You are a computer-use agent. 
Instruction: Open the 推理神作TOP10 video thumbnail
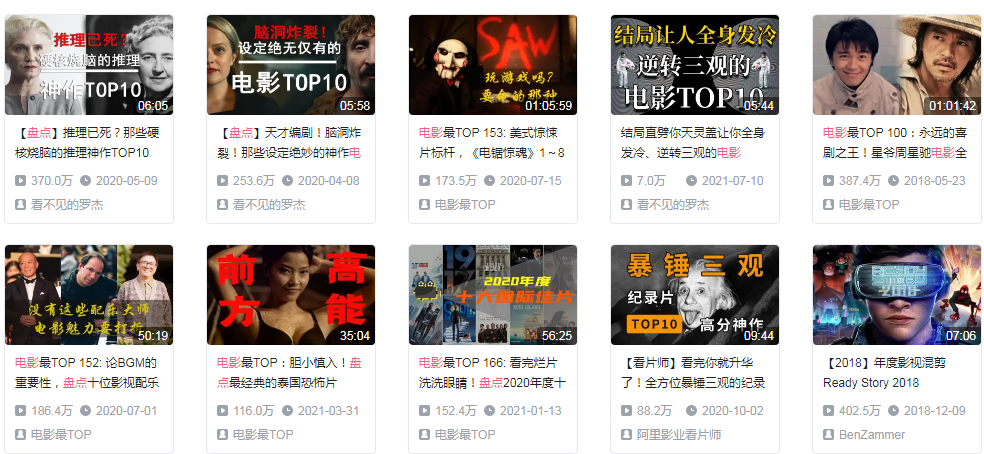(88, 65)
